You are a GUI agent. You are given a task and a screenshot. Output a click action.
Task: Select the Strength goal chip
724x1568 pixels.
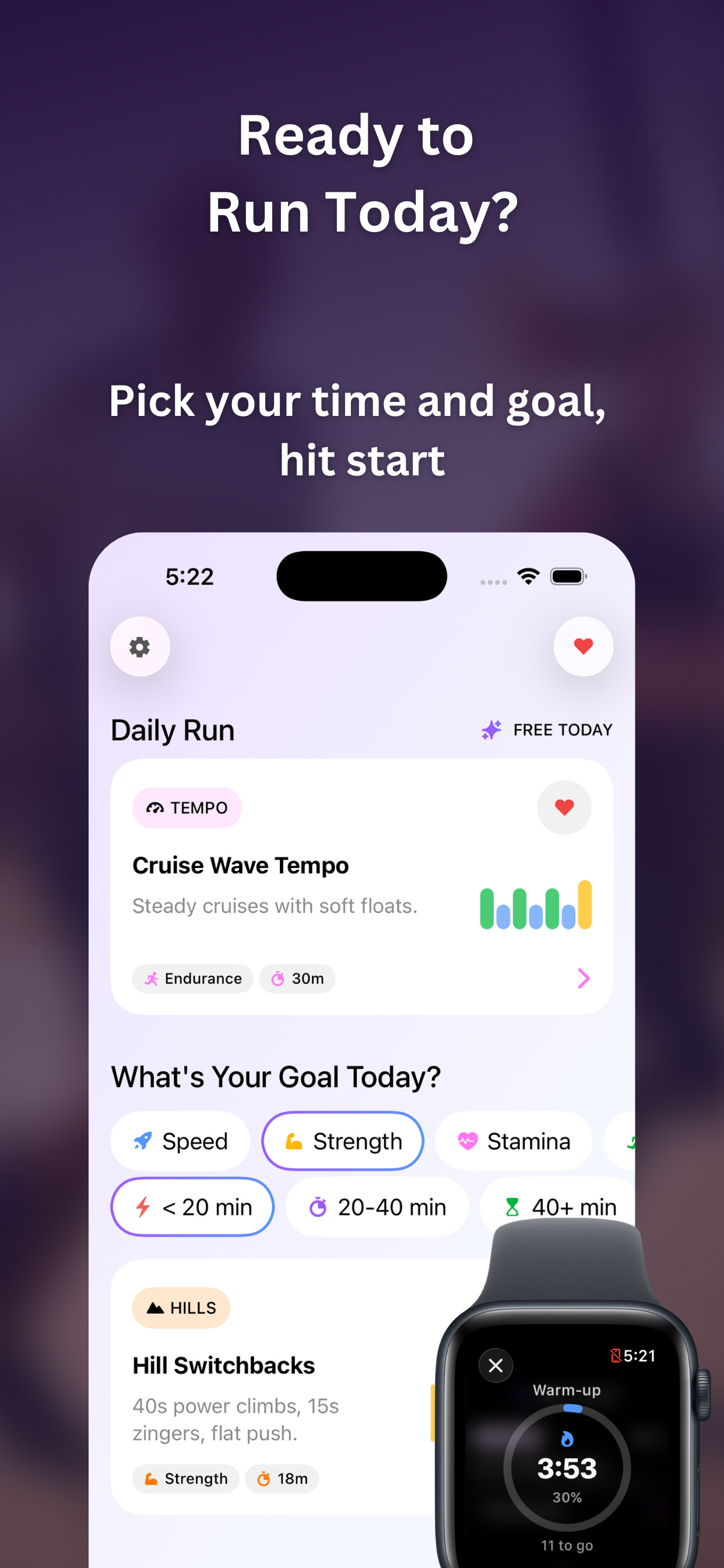click(x=343, y=1140)
